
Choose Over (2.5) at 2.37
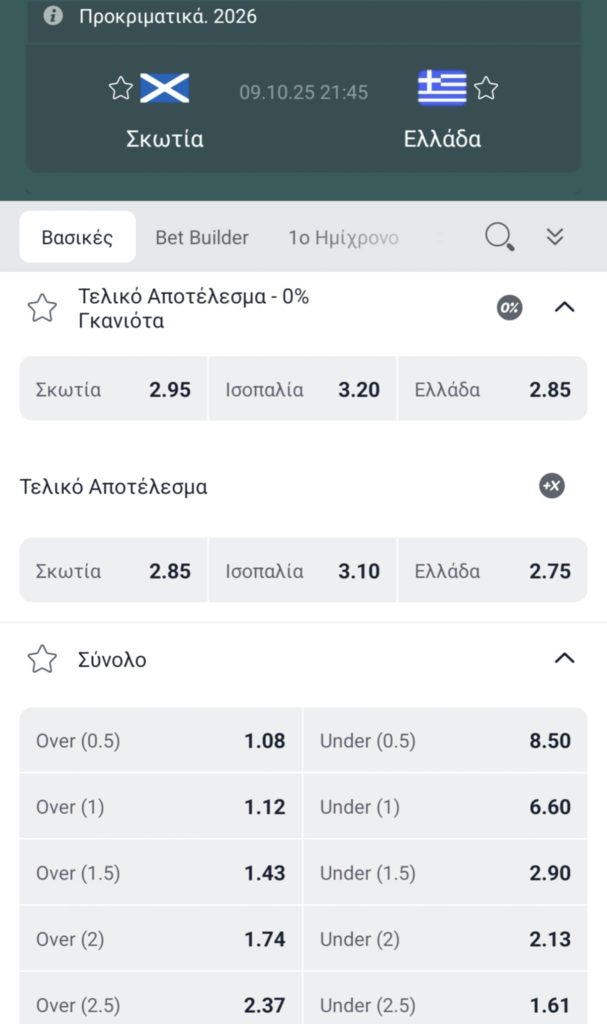click(160, 1003)
